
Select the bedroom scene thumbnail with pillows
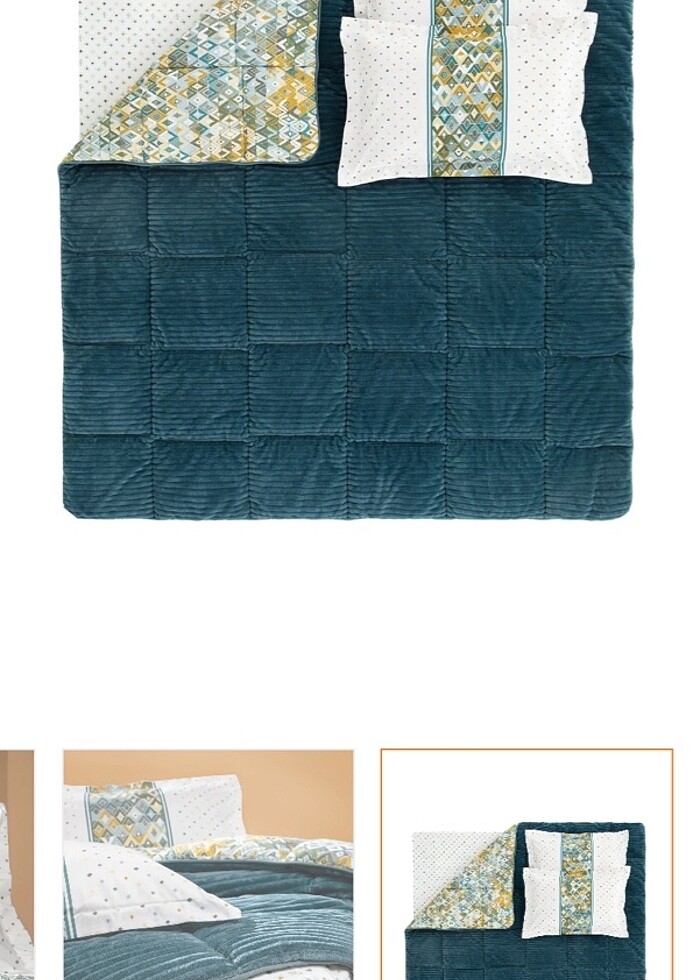pos(208,863)
